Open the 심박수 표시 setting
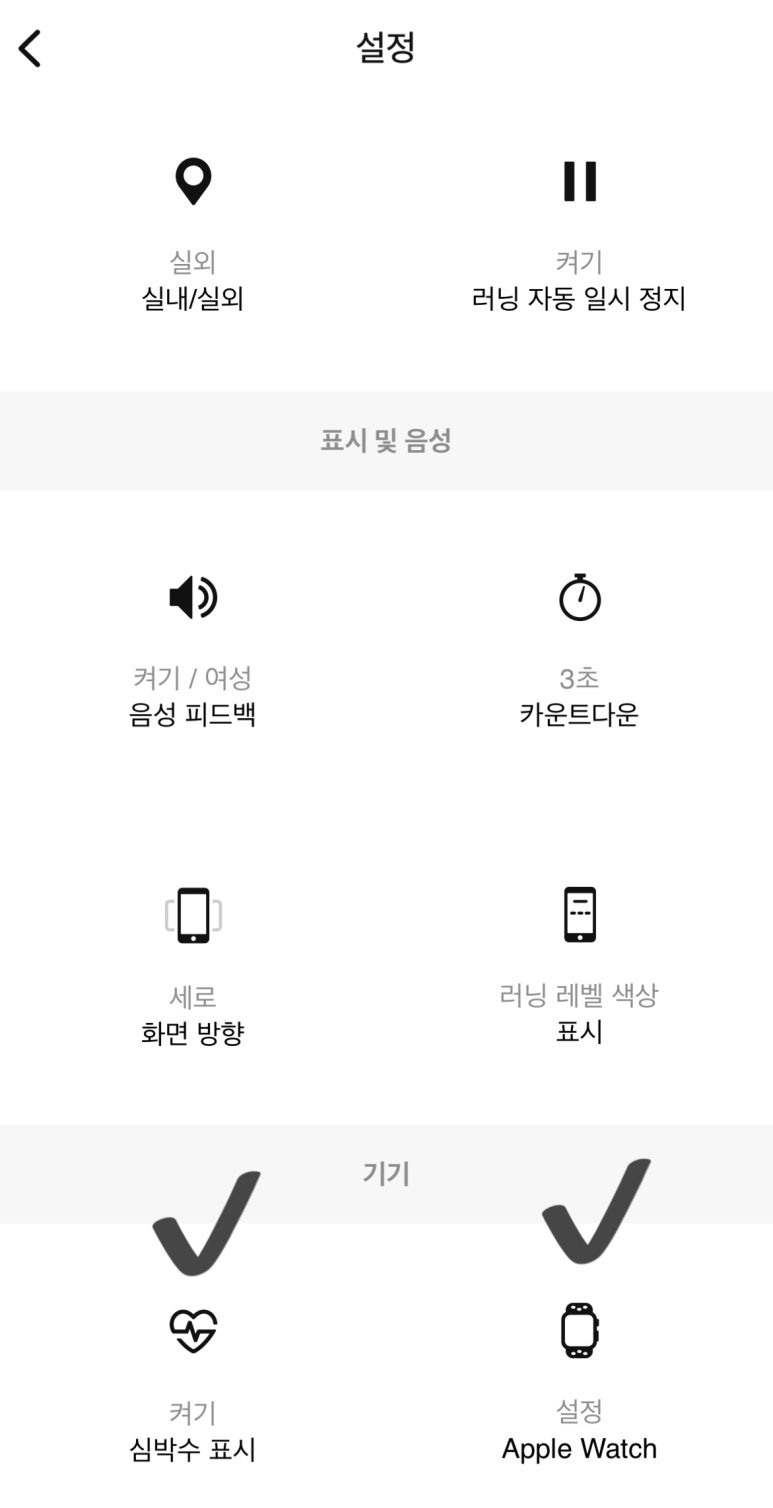Screen dimensions: 773x1508 193,1383
